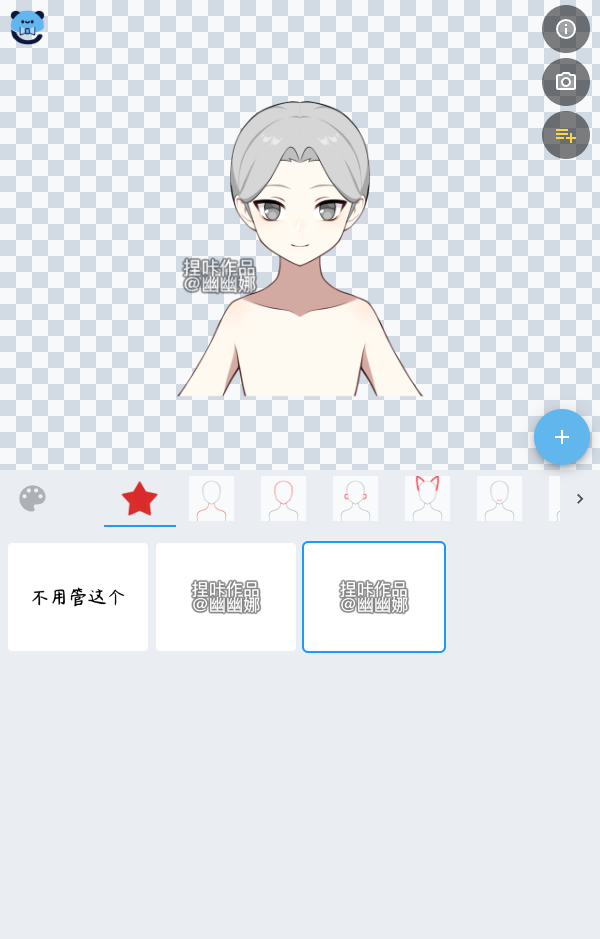This screenshot has width=600, height=939.
Task: Open the add-to-list icon
Action: coord(566,135)
